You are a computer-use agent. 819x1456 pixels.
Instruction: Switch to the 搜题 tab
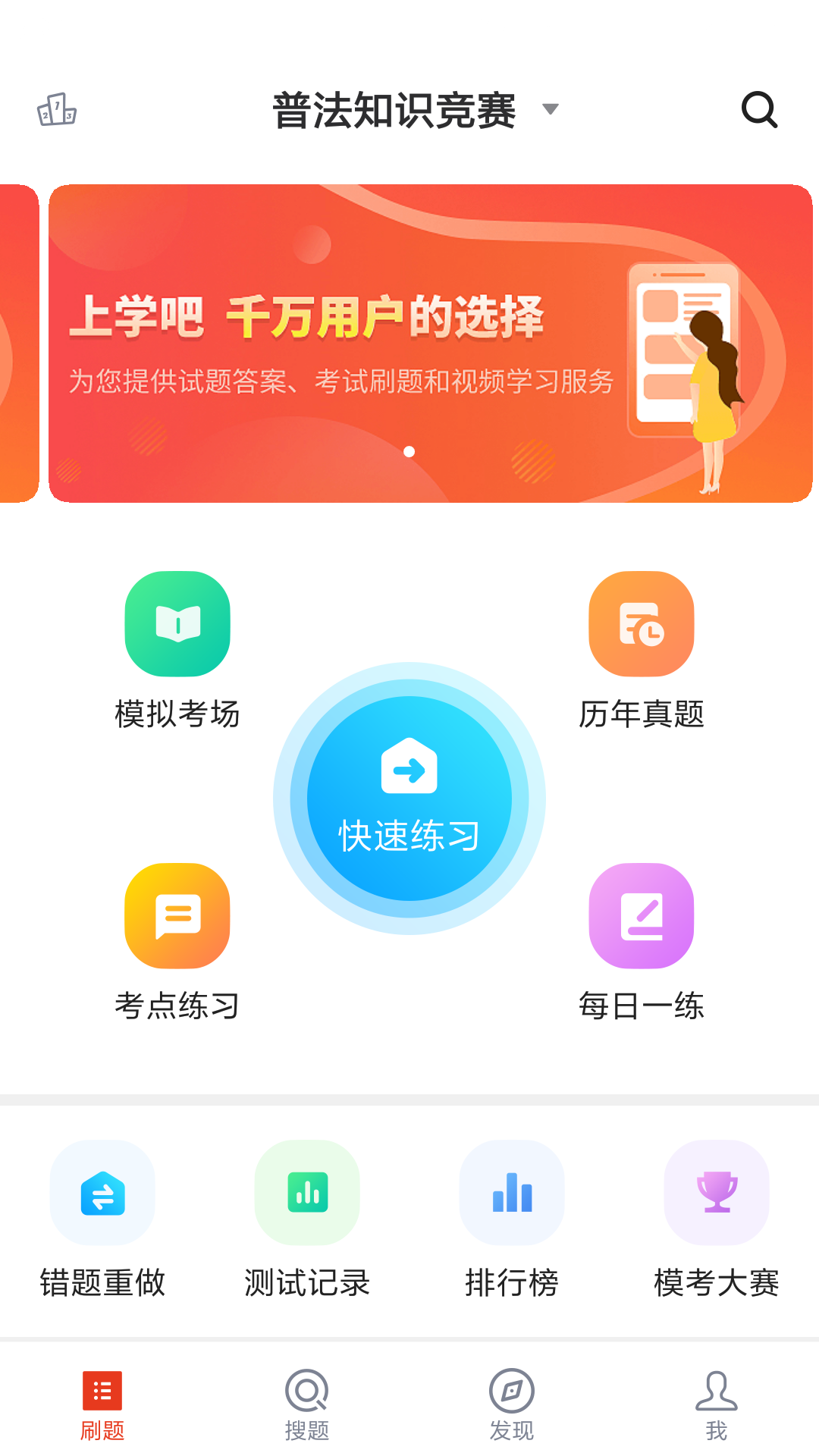[x=307, y=1404]
